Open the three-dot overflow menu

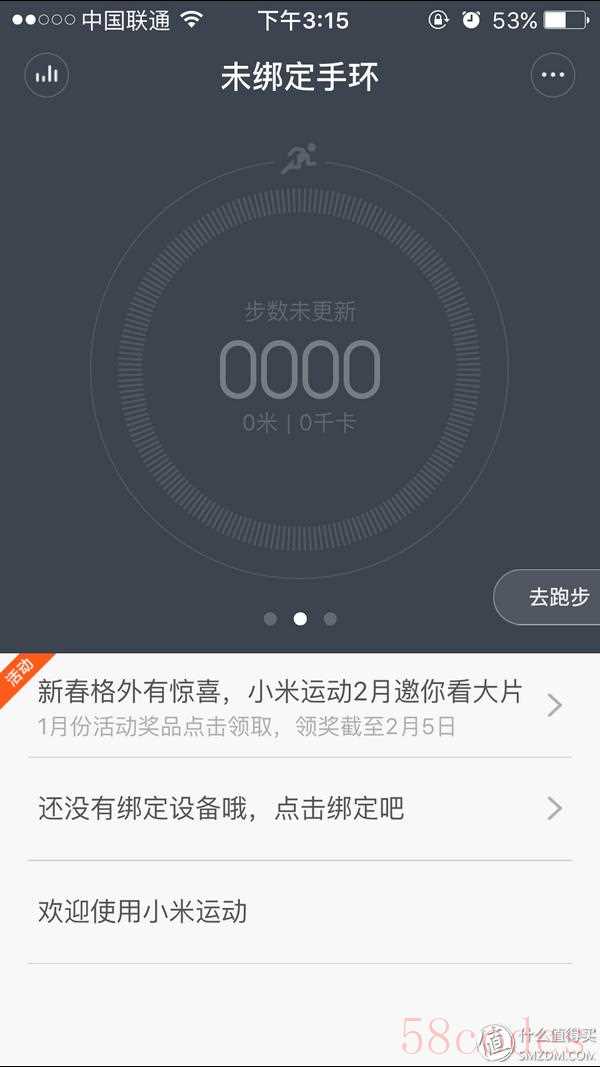pos(552,75)
